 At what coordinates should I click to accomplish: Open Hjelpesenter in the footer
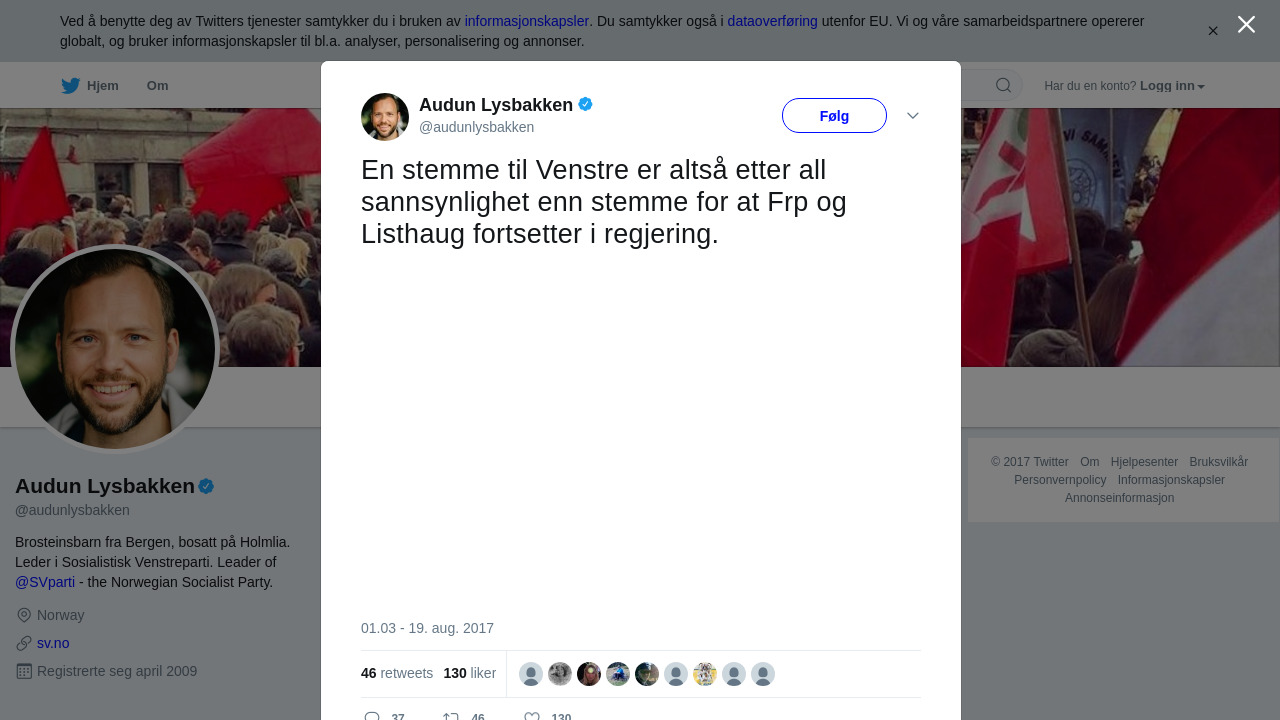(x=1144, y=462)
